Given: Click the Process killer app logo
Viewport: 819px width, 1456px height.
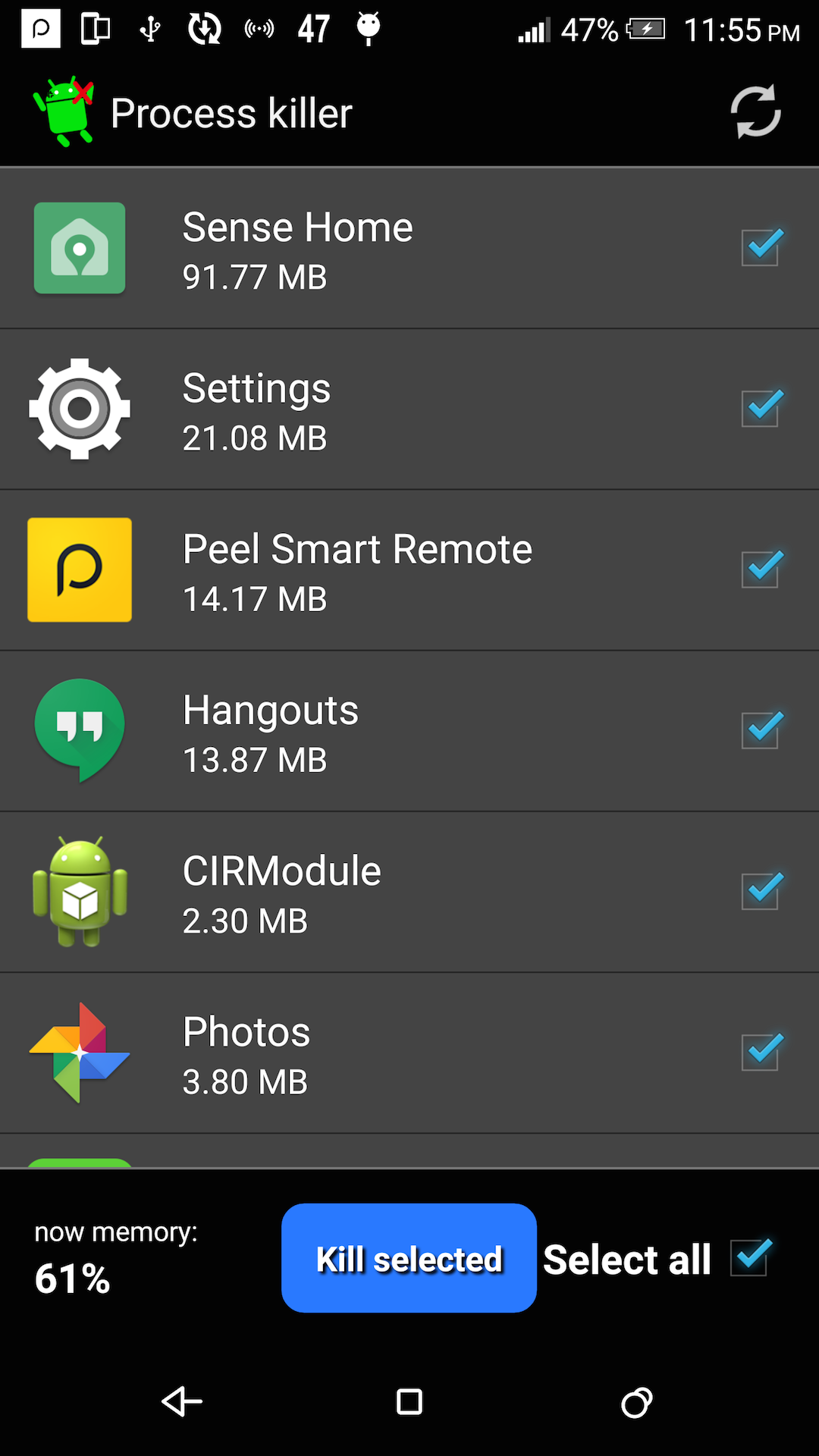Looking at the screenshot, I should click(64, 110).
